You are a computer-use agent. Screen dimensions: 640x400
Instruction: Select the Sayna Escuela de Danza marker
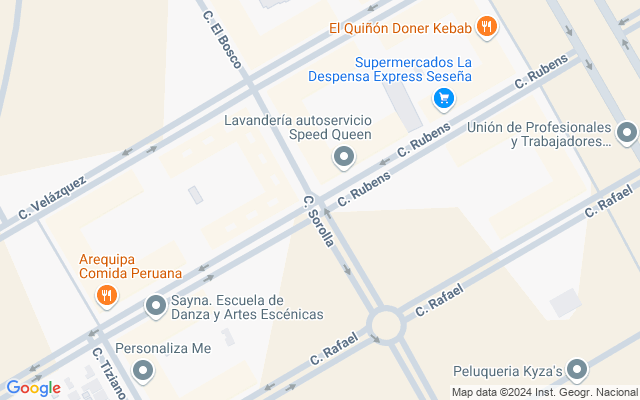coord(156,306)
